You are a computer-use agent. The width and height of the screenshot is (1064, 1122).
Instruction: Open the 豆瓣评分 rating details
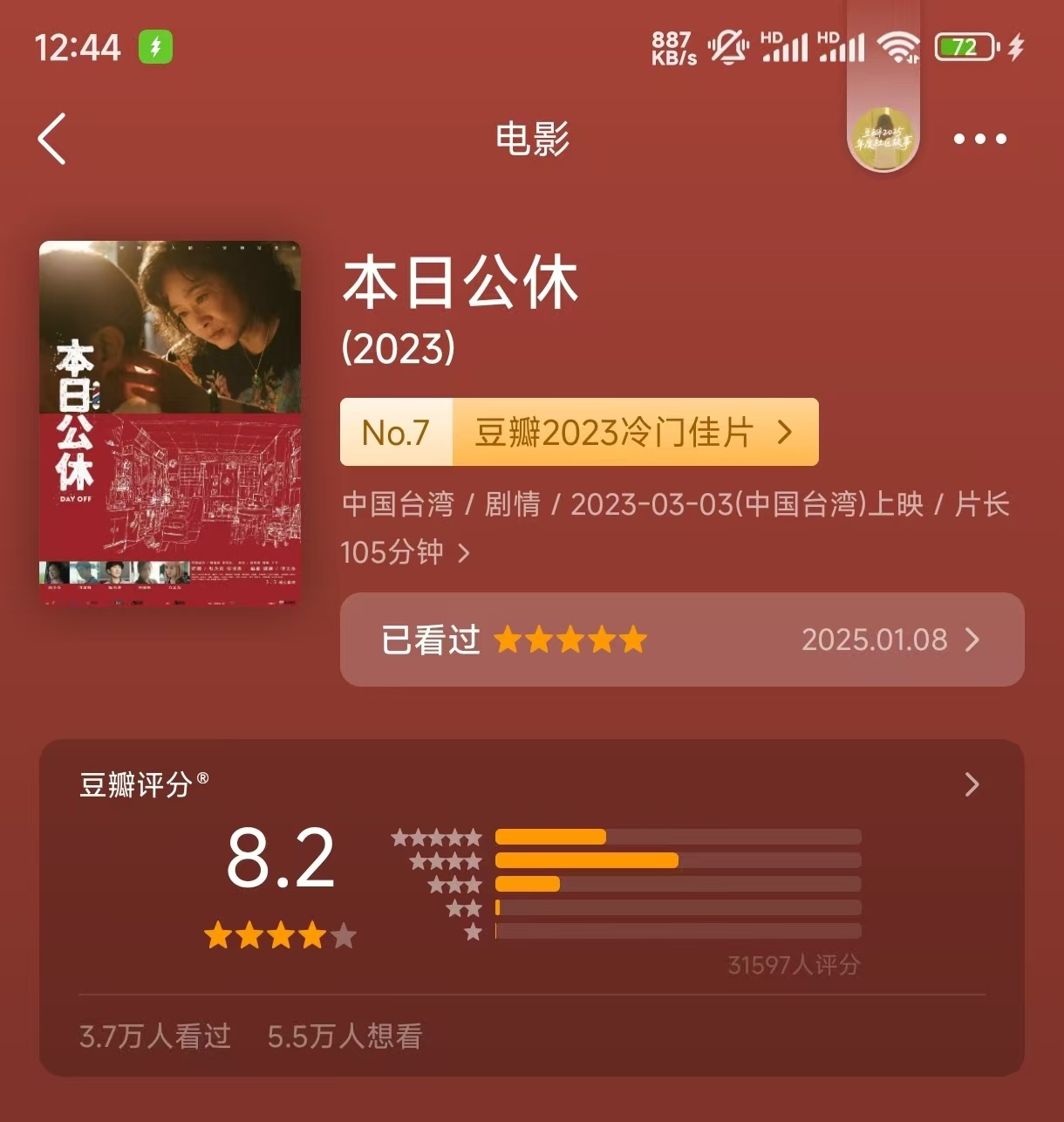click(972, 784)
